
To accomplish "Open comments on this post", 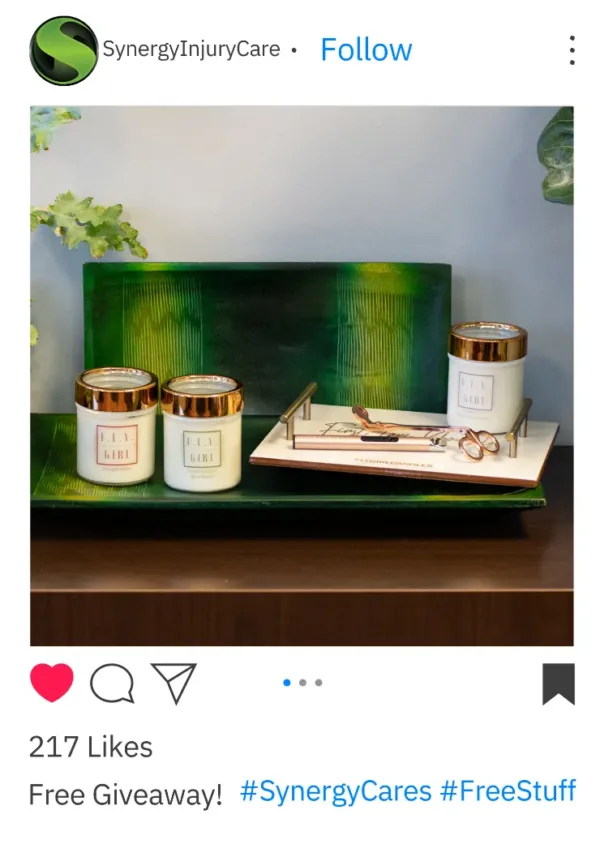I will tap(112, 684).
